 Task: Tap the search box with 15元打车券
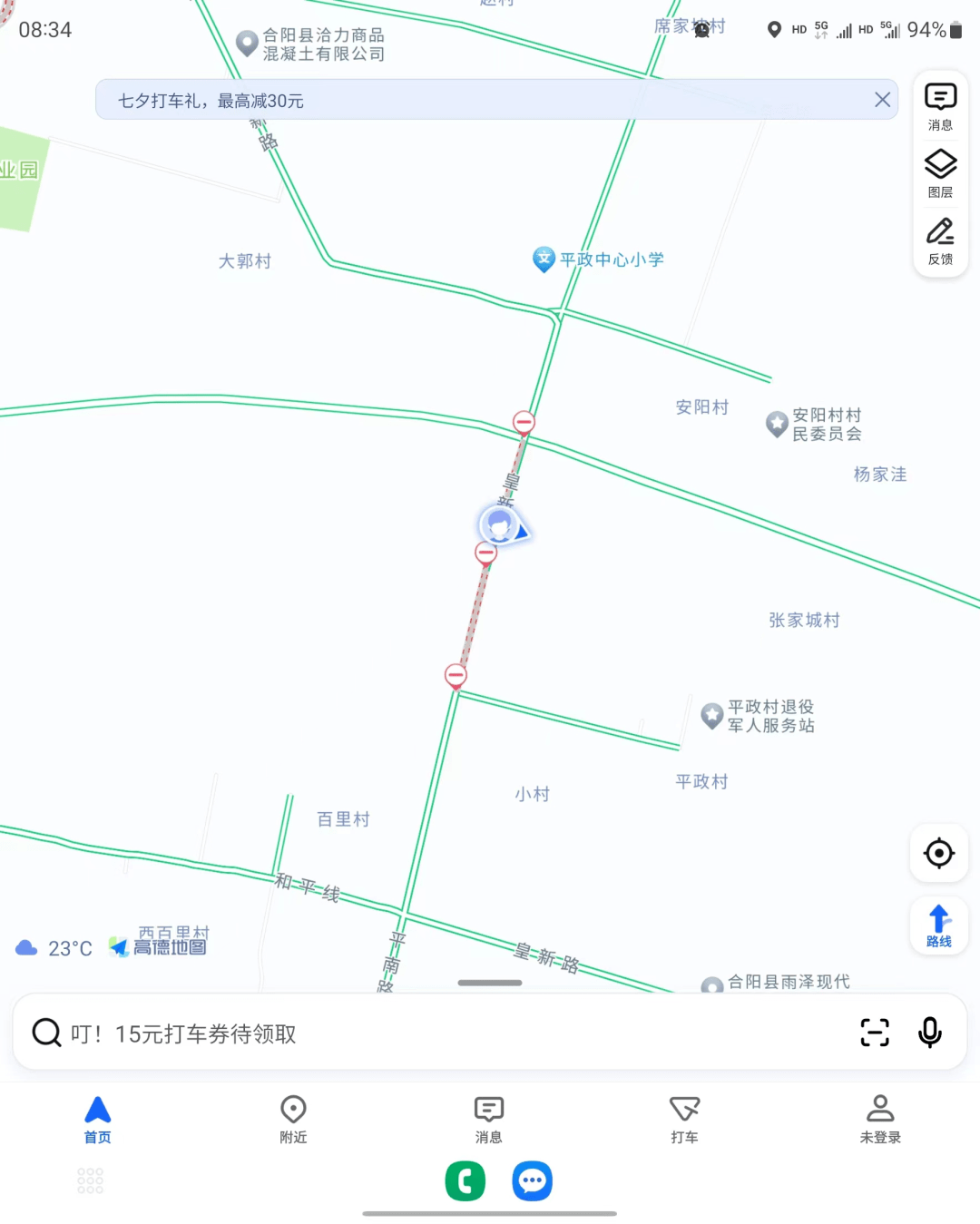[436, 1033]
